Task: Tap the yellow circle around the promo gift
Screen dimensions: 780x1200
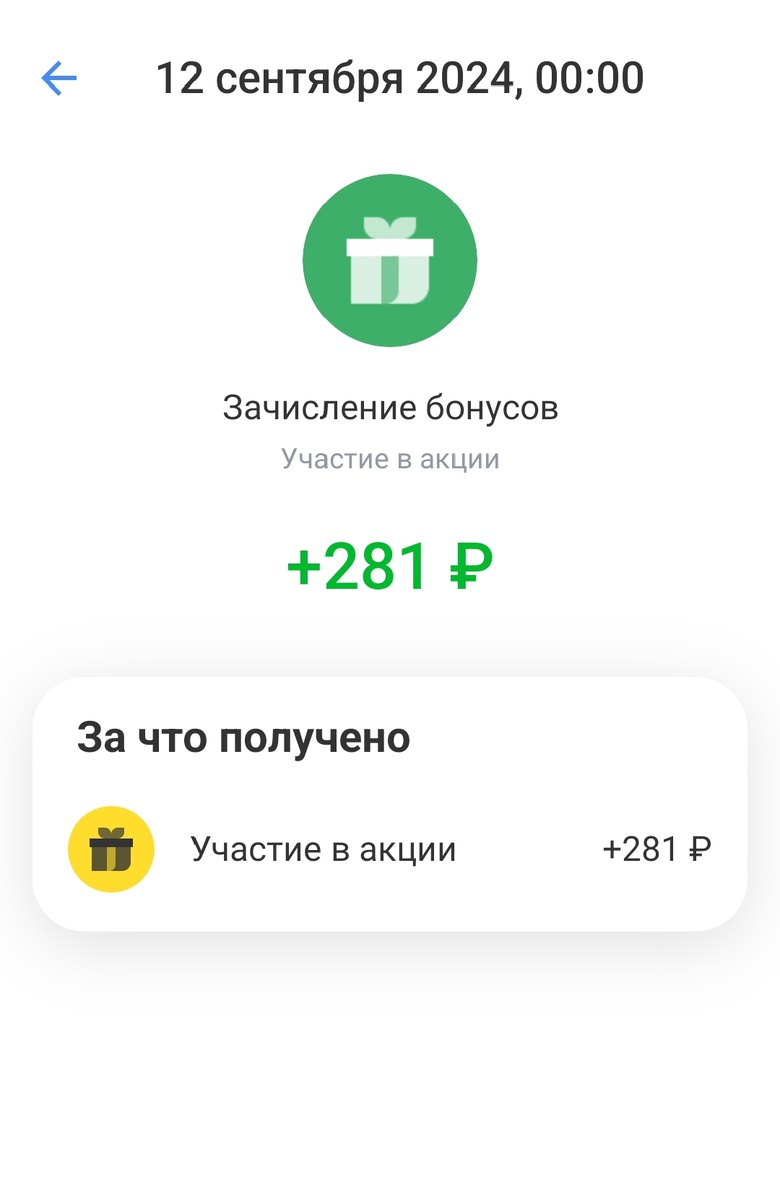Action: (110, 848)
